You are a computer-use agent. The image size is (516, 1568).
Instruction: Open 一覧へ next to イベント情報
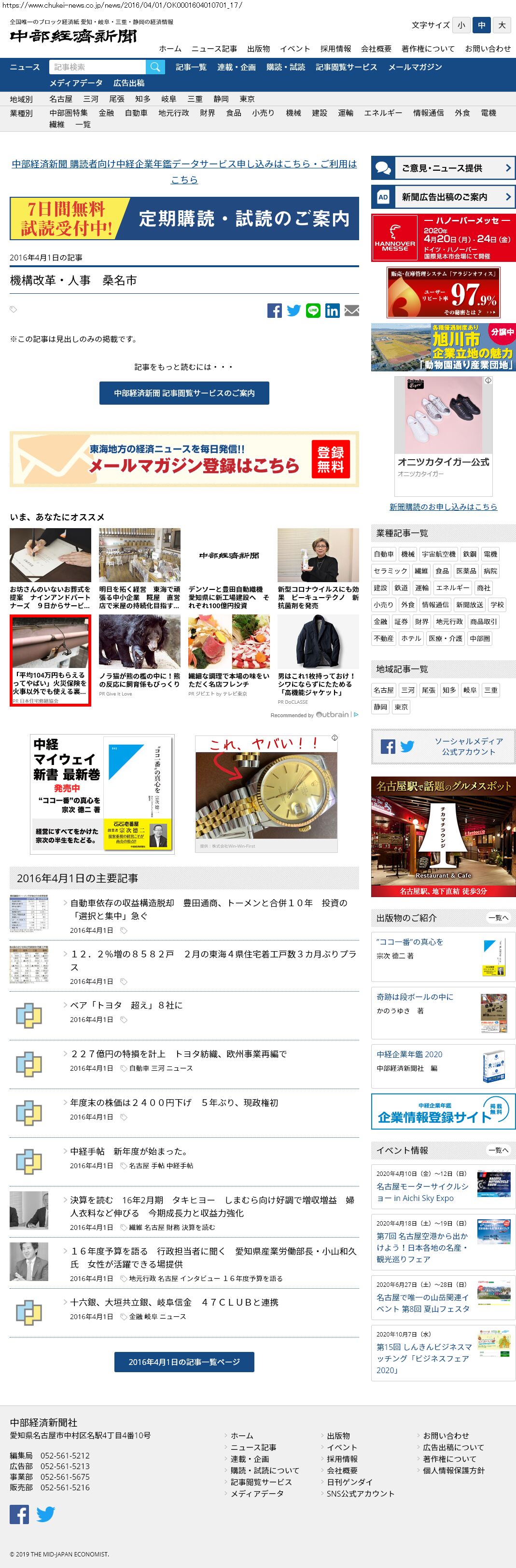(498, 1150)
